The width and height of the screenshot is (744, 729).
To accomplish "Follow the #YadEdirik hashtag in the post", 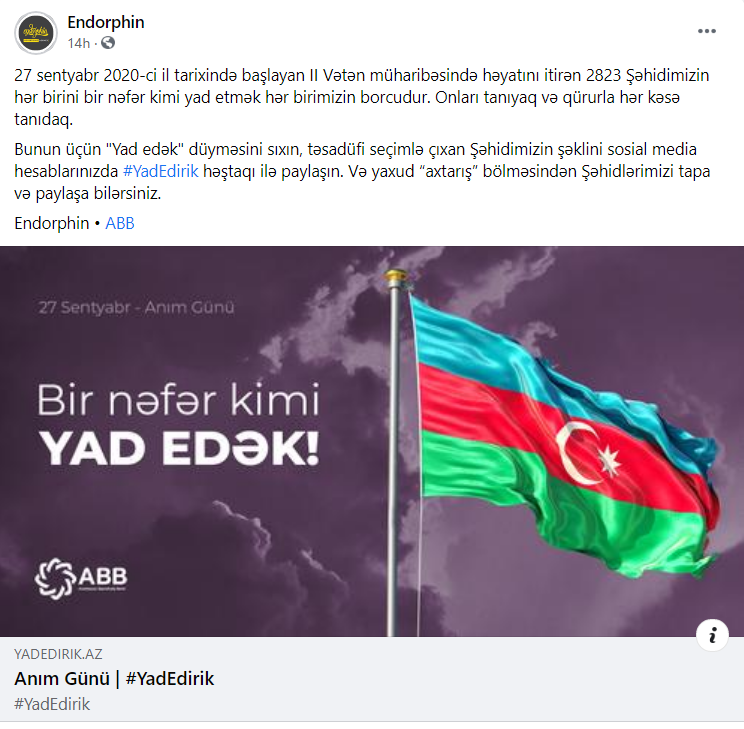I will pos(160,172).
